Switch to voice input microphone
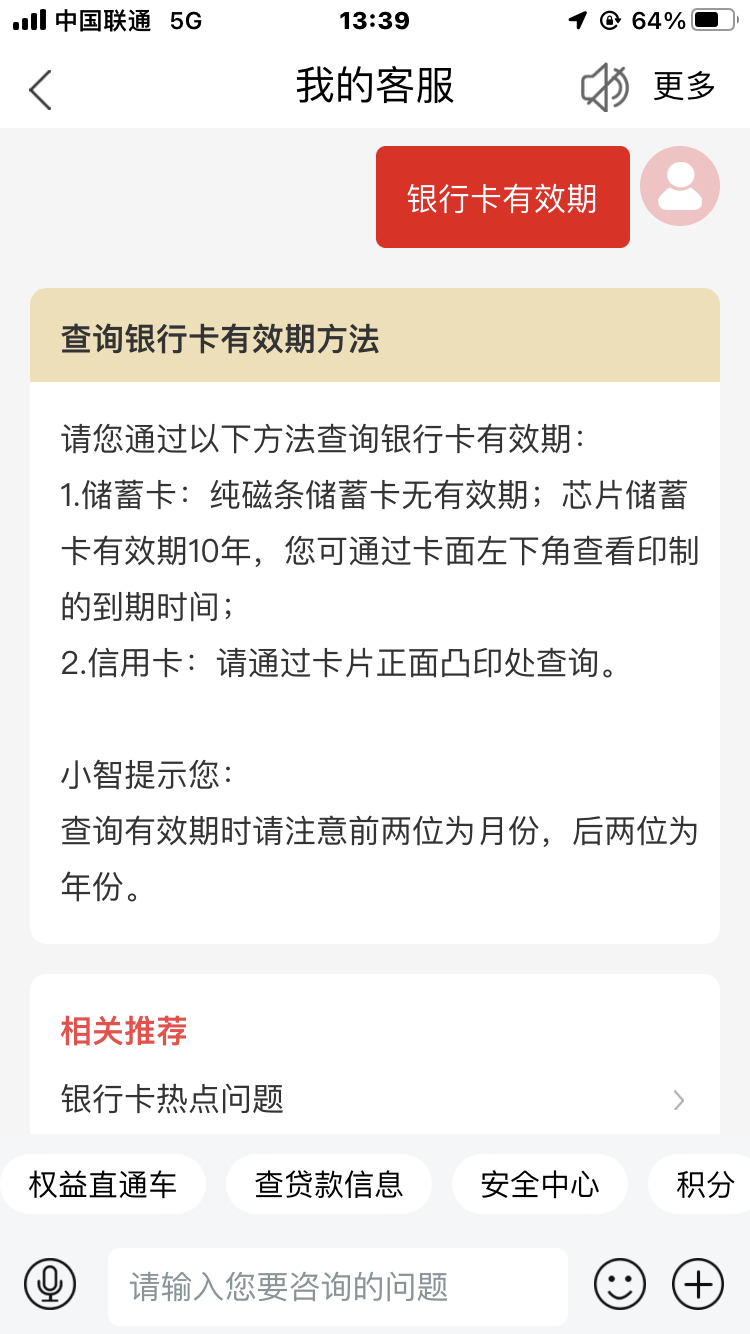This screenshot has height=1334, width=750. [50, 1284]
